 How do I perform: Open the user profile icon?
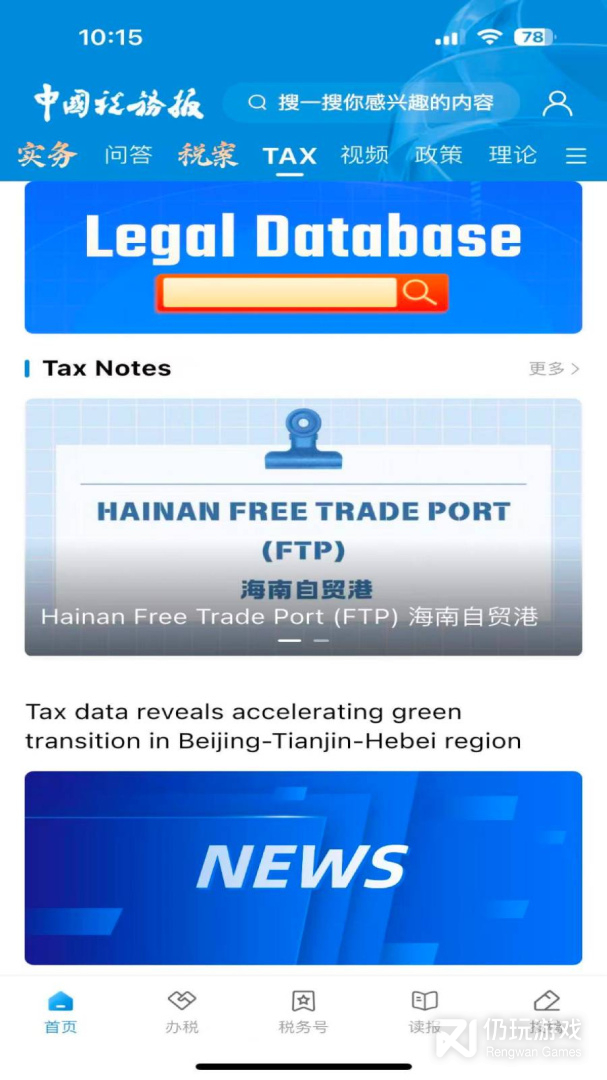point(557,103)
